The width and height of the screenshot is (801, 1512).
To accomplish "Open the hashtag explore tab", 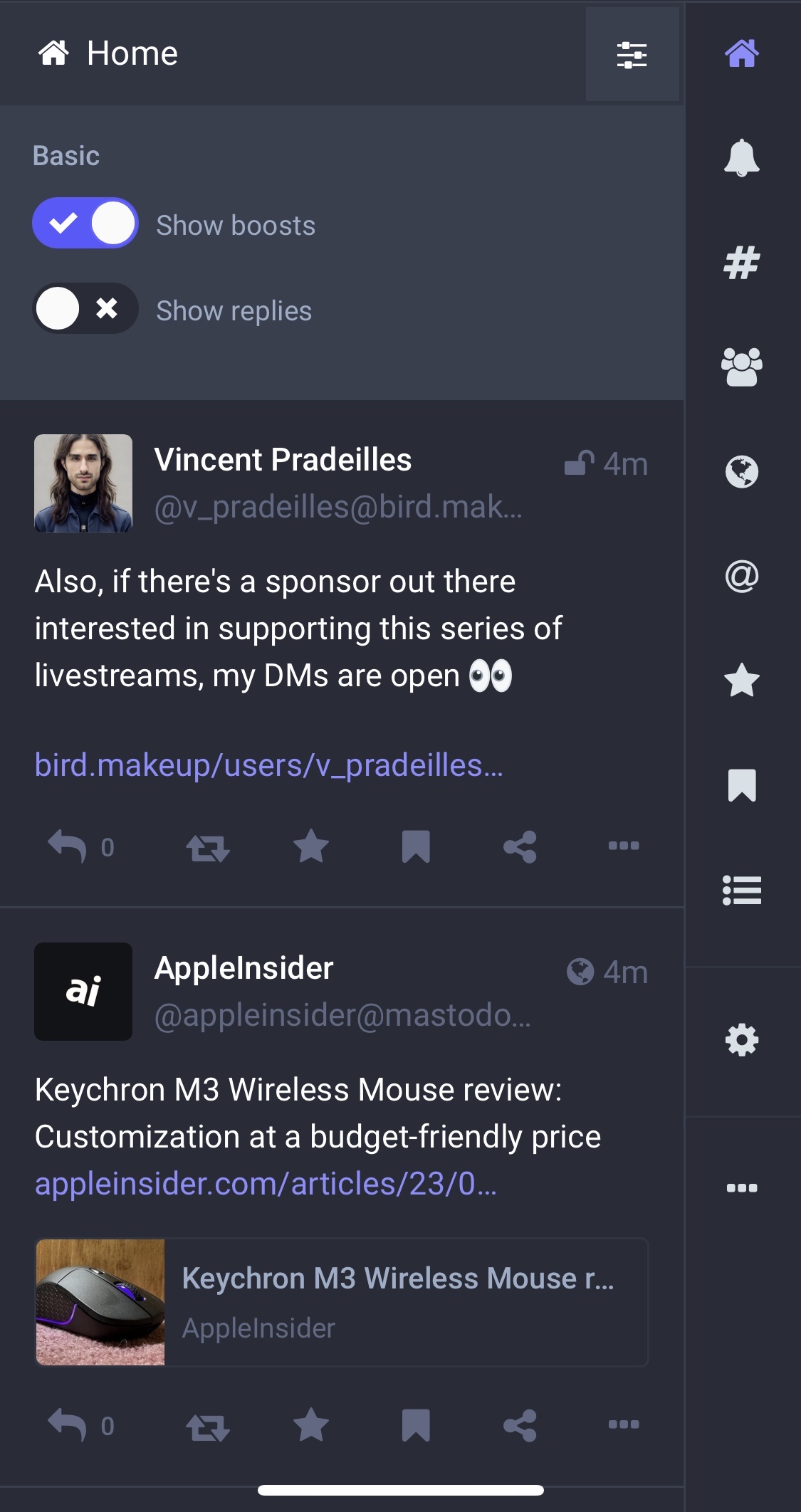I will (x=741, y=262).
